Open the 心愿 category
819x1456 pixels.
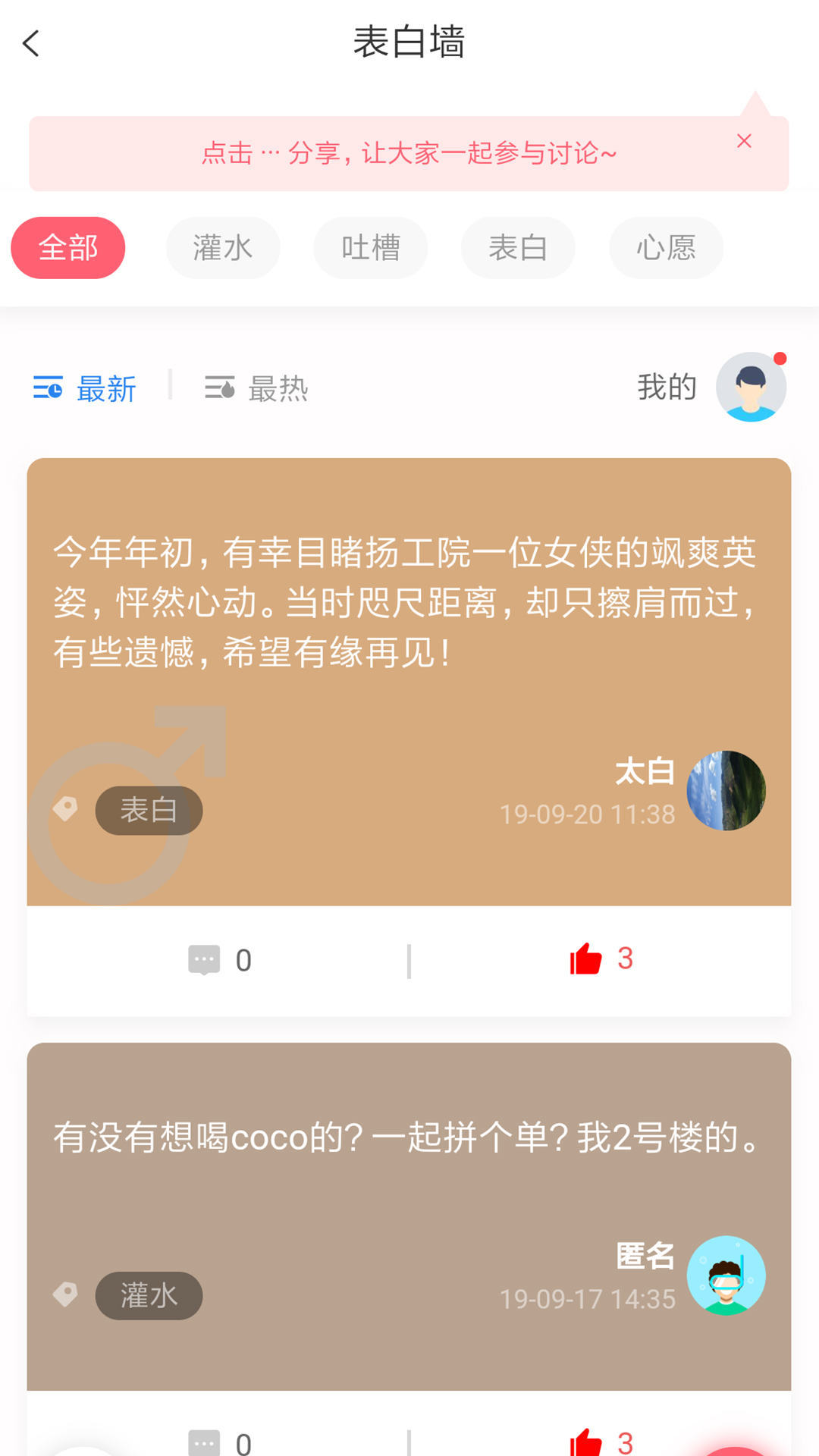(666, 248)
